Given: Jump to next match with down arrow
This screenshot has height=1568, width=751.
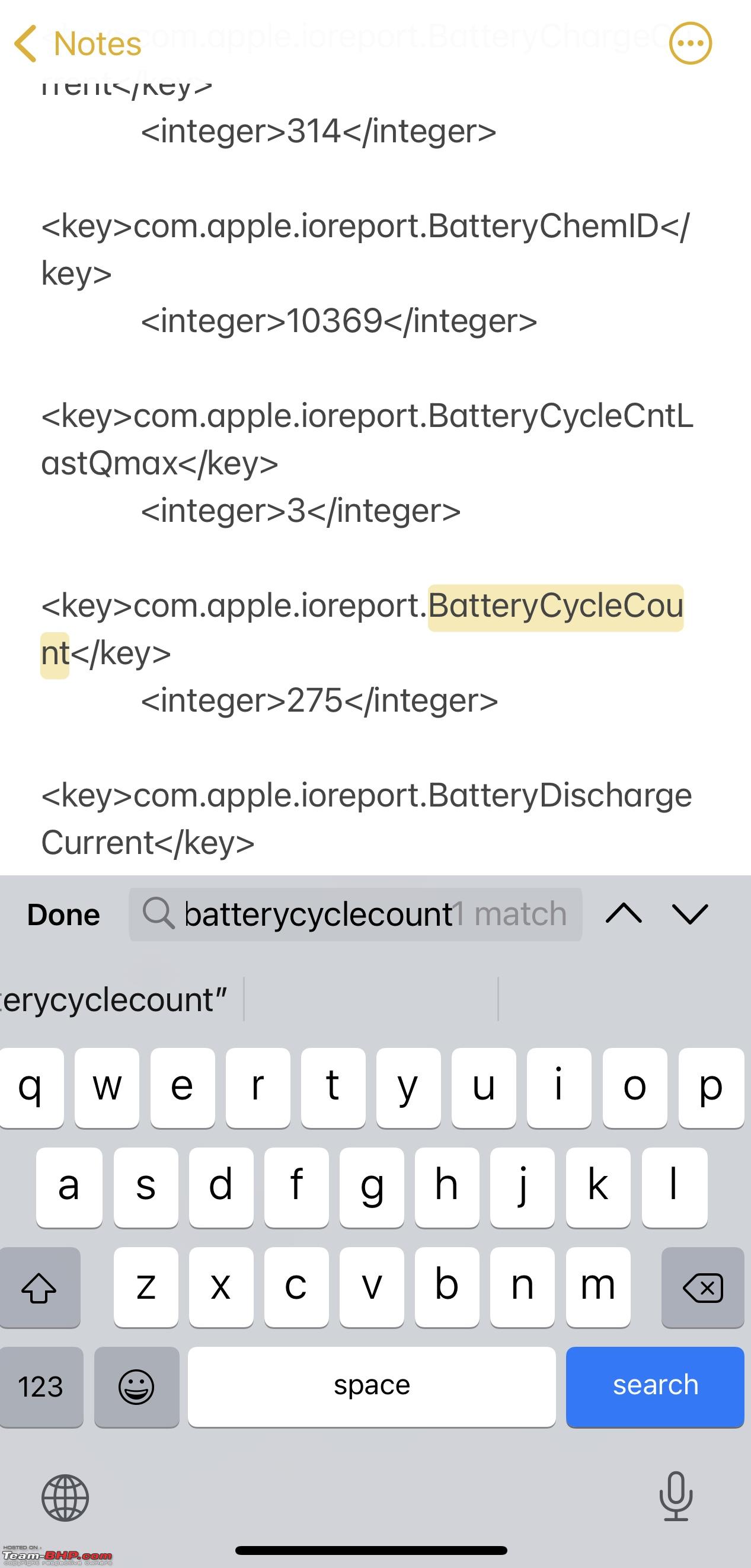Looking at the screenshot, I should (690, 913).
